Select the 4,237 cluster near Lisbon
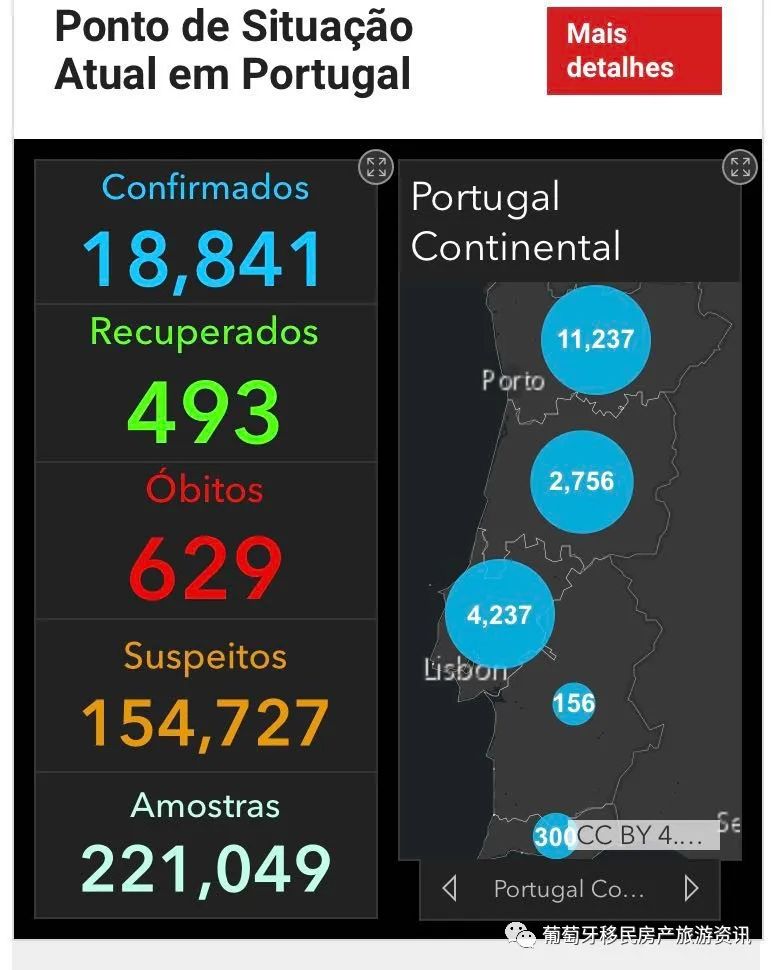 (x=499, y=614)
